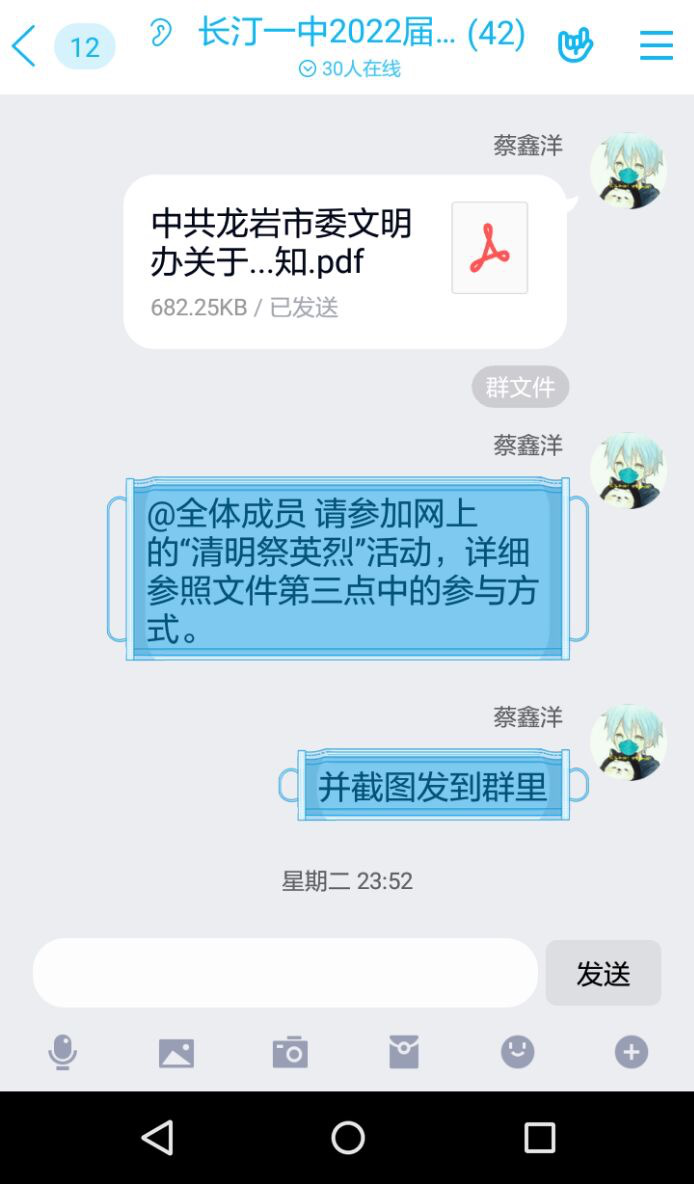
Task: Open the emoji sticker panel
Action: tap(517, 1052)
